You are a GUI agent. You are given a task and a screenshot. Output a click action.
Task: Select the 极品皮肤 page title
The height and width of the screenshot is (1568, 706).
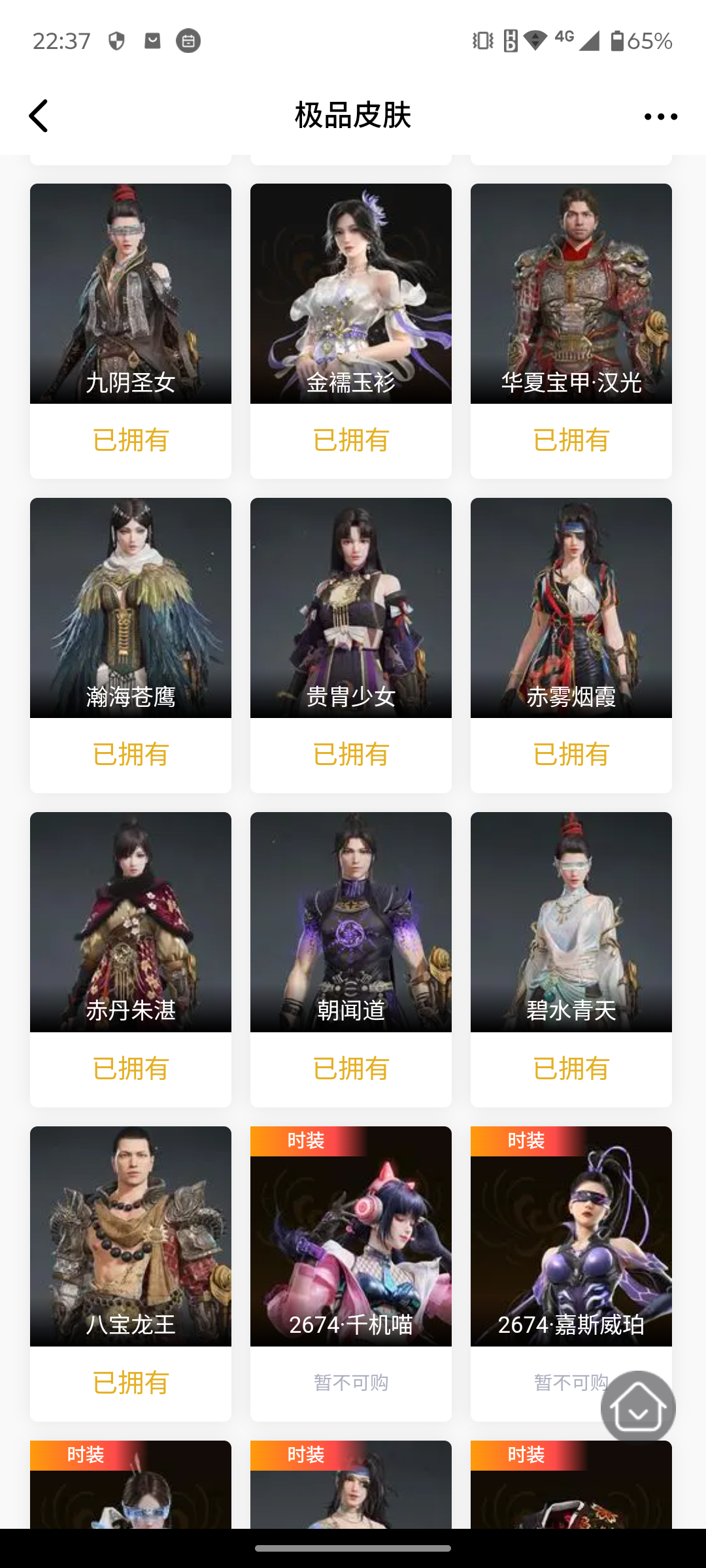tap(352, 115)
